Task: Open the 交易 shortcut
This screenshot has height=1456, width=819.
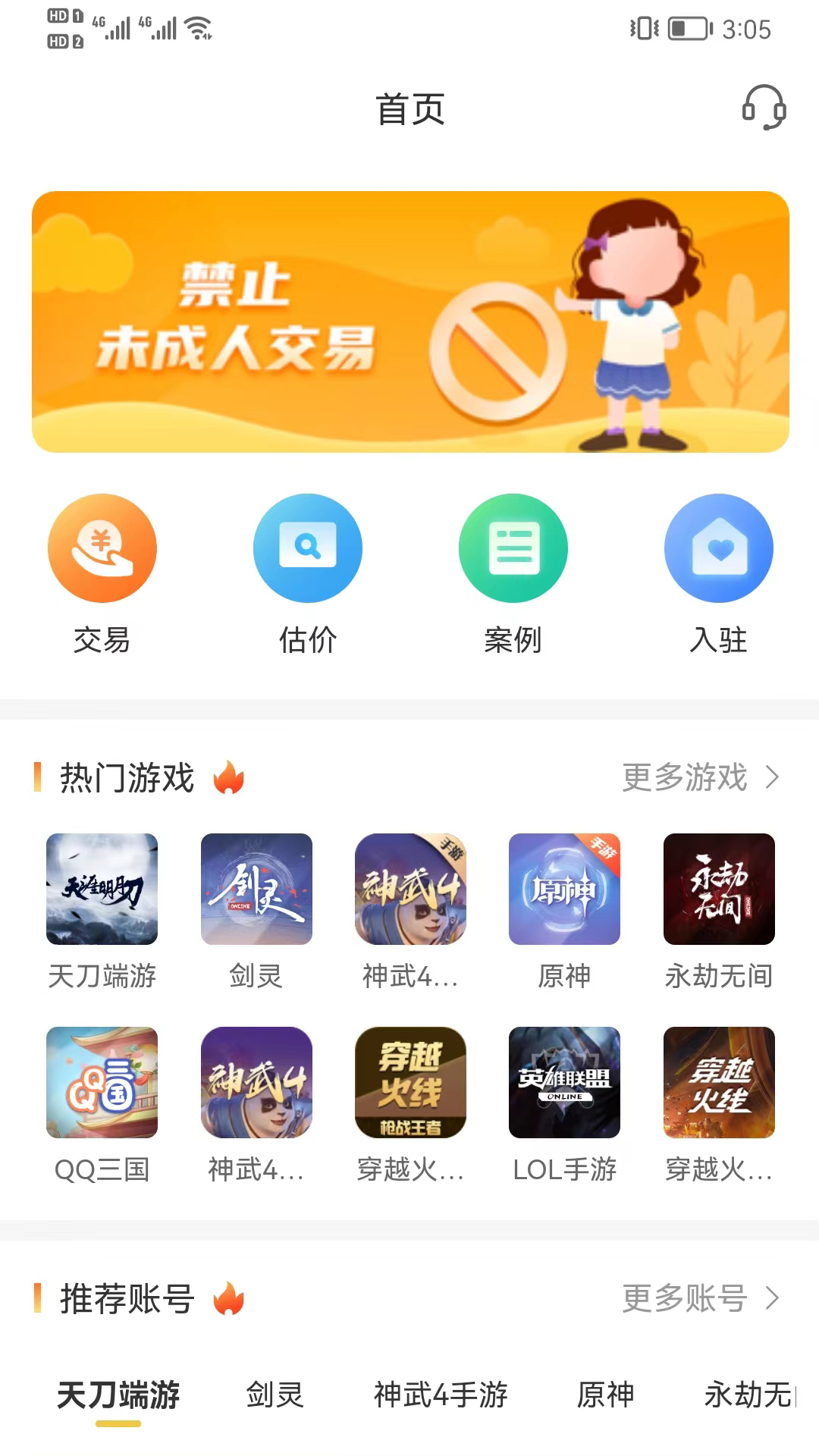Action: click(102, 548)
